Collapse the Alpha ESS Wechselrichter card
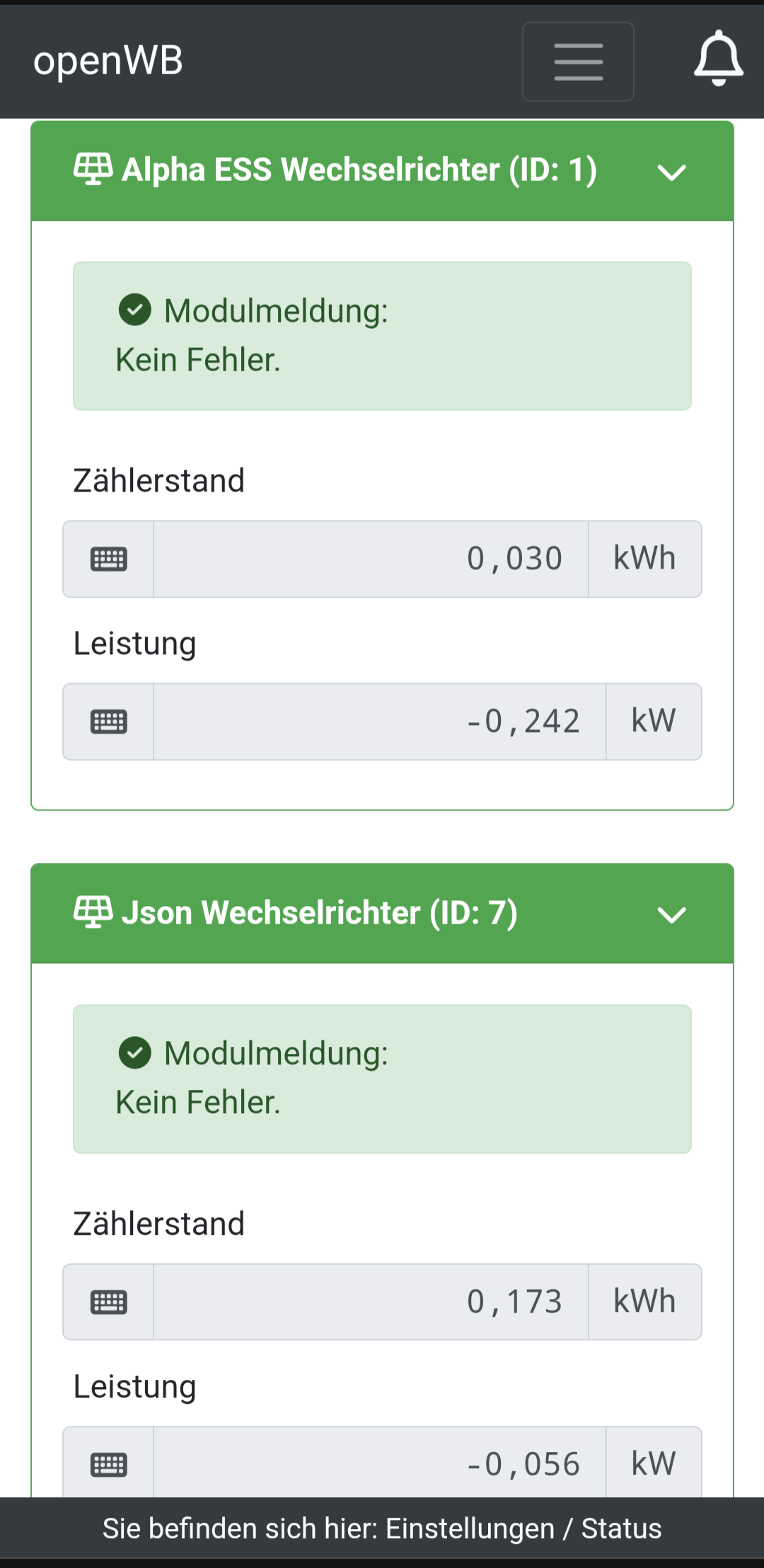Image resolution: width=764 pixels, height=1568 pixels. pos(671,172)
